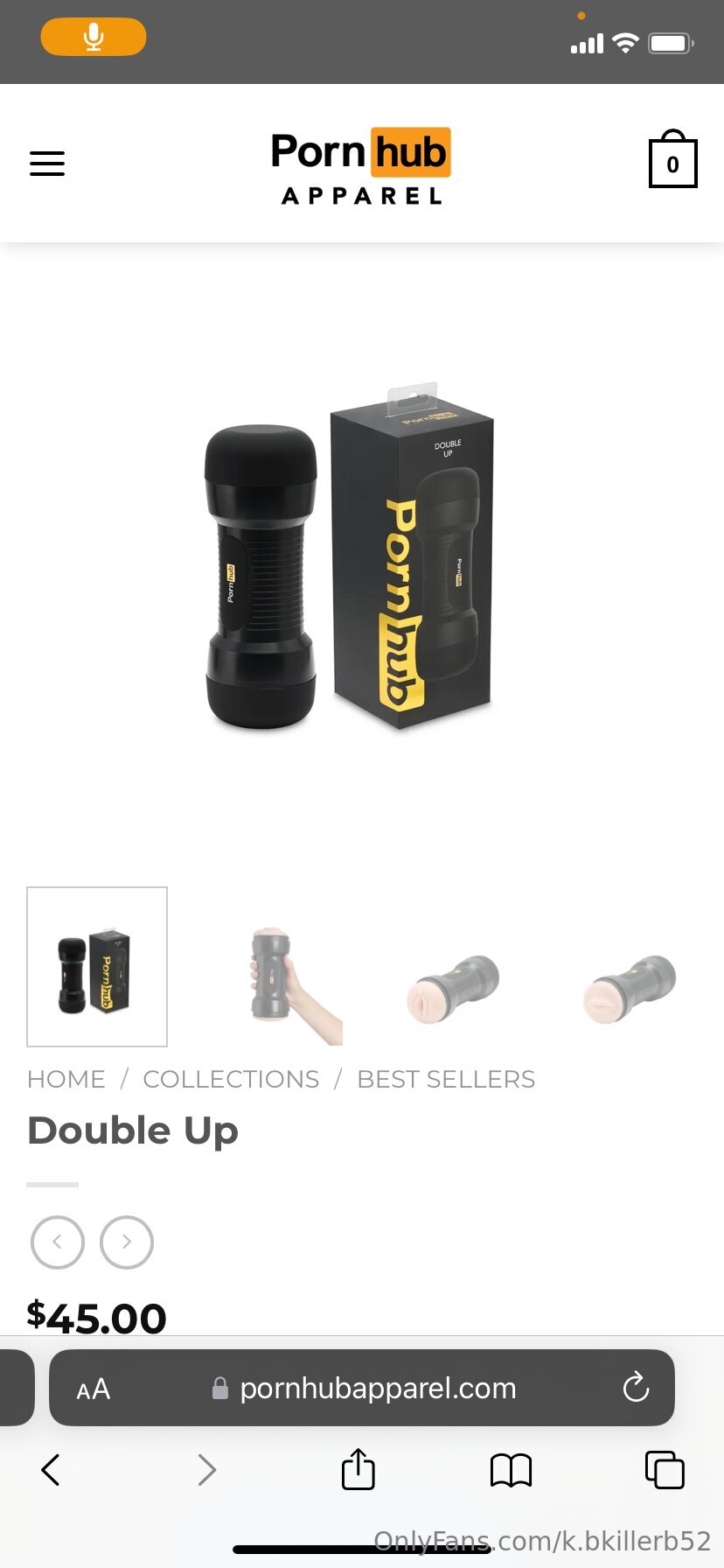Show open Safari tabs
The width and height of the screenshot is (724, 1568).
[665, 1469]
